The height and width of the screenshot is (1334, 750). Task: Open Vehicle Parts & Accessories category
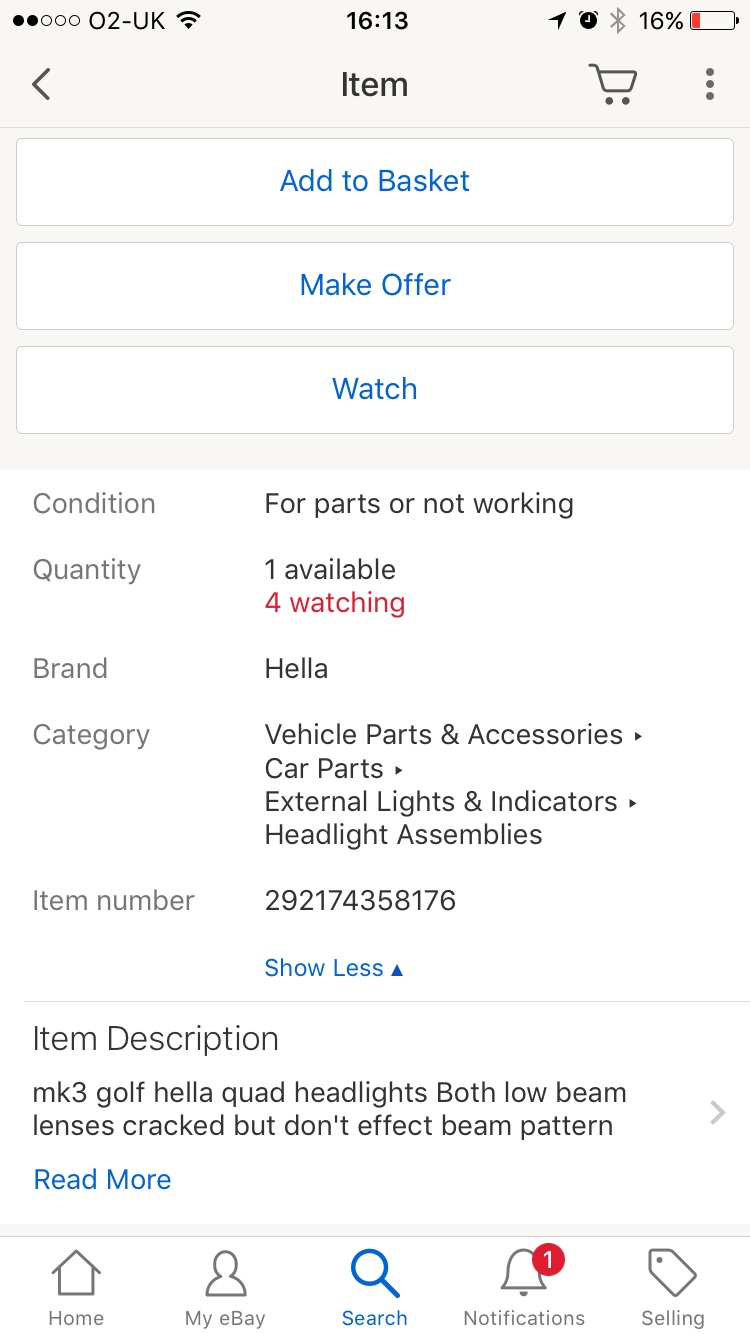(453, 735)
